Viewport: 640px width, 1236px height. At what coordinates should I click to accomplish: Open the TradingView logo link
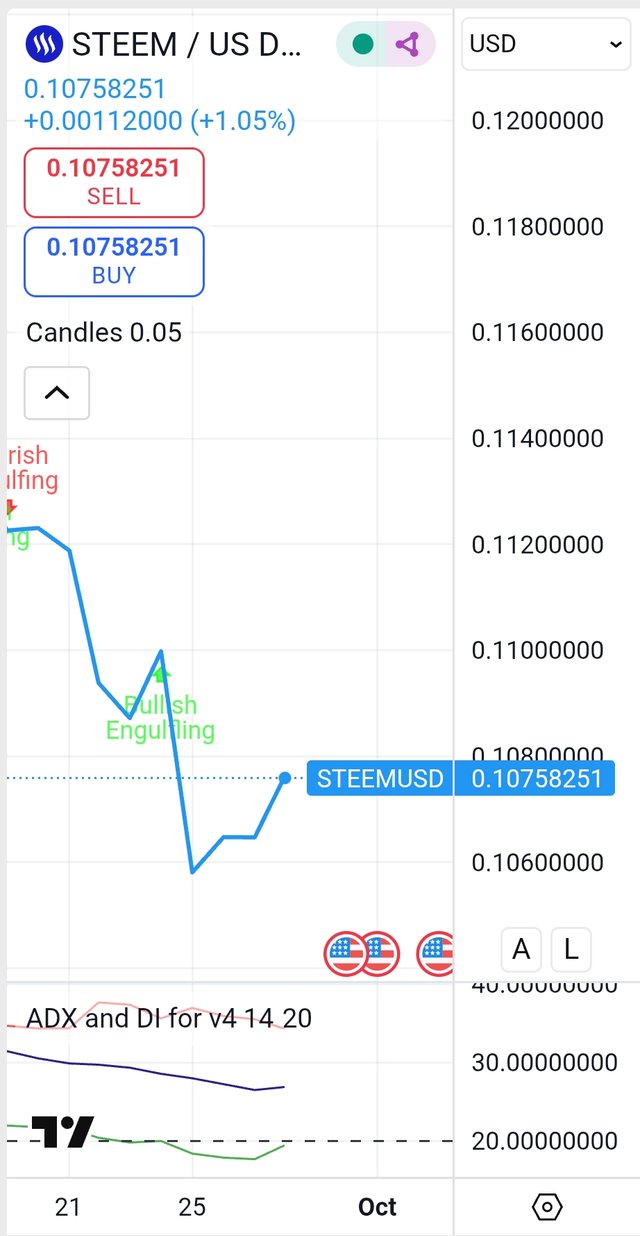[62, 1132]
